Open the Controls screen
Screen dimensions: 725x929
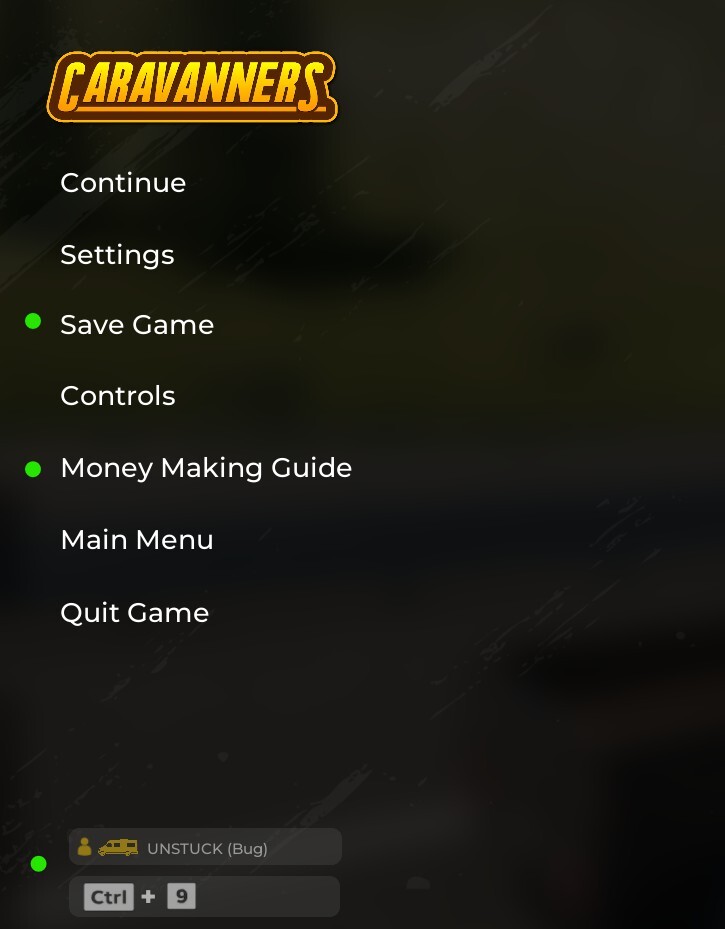pos(118,396)
